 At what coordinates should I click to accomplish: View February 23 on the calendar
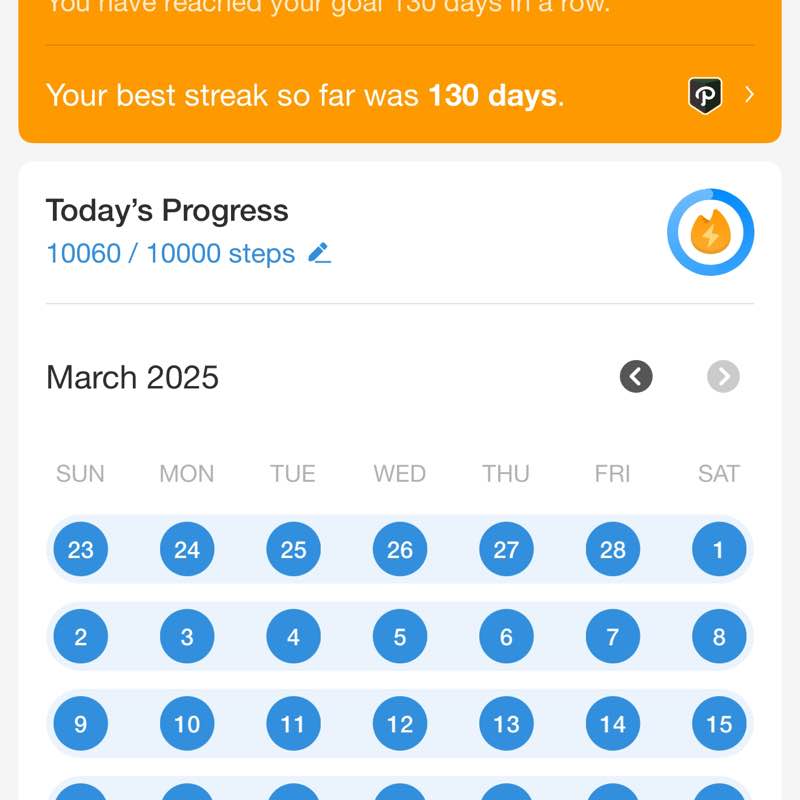pyautogui.click(x=81, y=549)
